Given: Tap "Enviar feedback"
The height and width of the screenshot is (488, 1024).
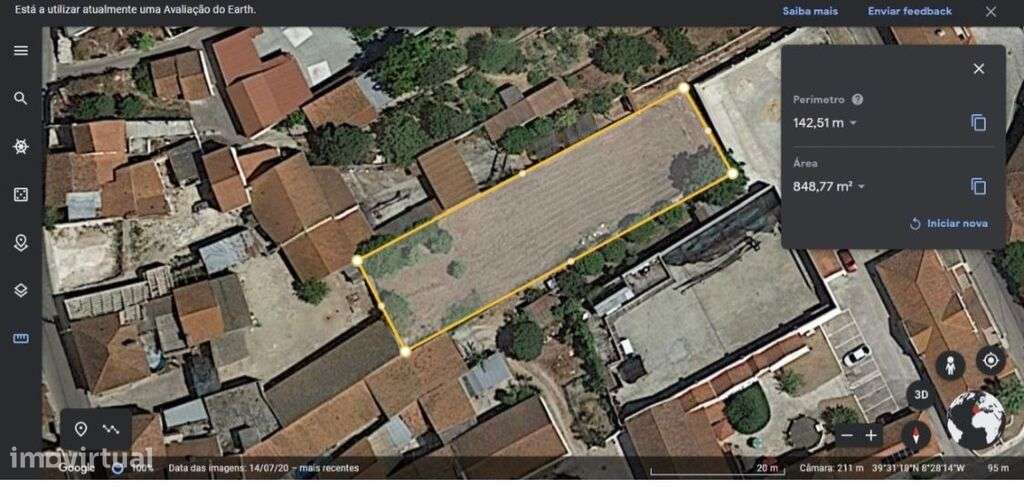Looking at the screenshot, I should pyautogui.click(x=909, y=11).
